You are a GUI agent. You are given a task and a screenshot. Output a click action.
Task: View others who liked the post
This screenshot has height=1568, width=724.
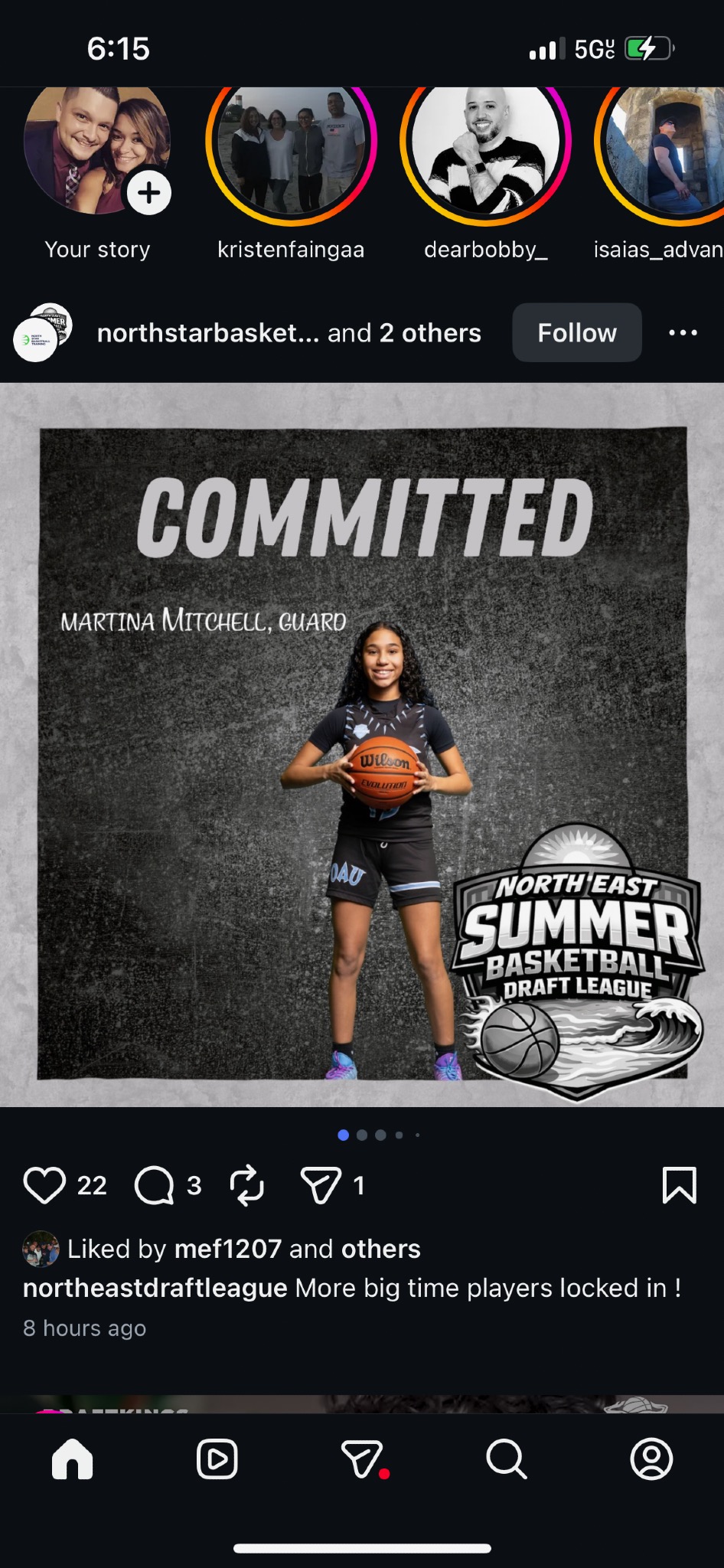(380, 1249)
